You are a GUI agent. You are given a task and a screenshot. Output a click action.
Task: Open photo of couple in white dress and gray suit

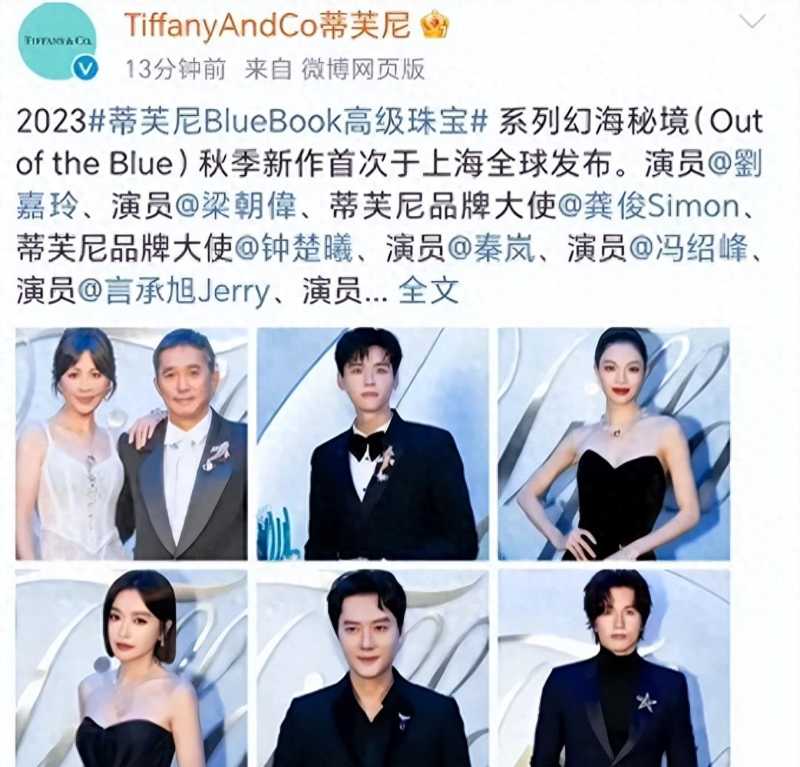point(131,443)
